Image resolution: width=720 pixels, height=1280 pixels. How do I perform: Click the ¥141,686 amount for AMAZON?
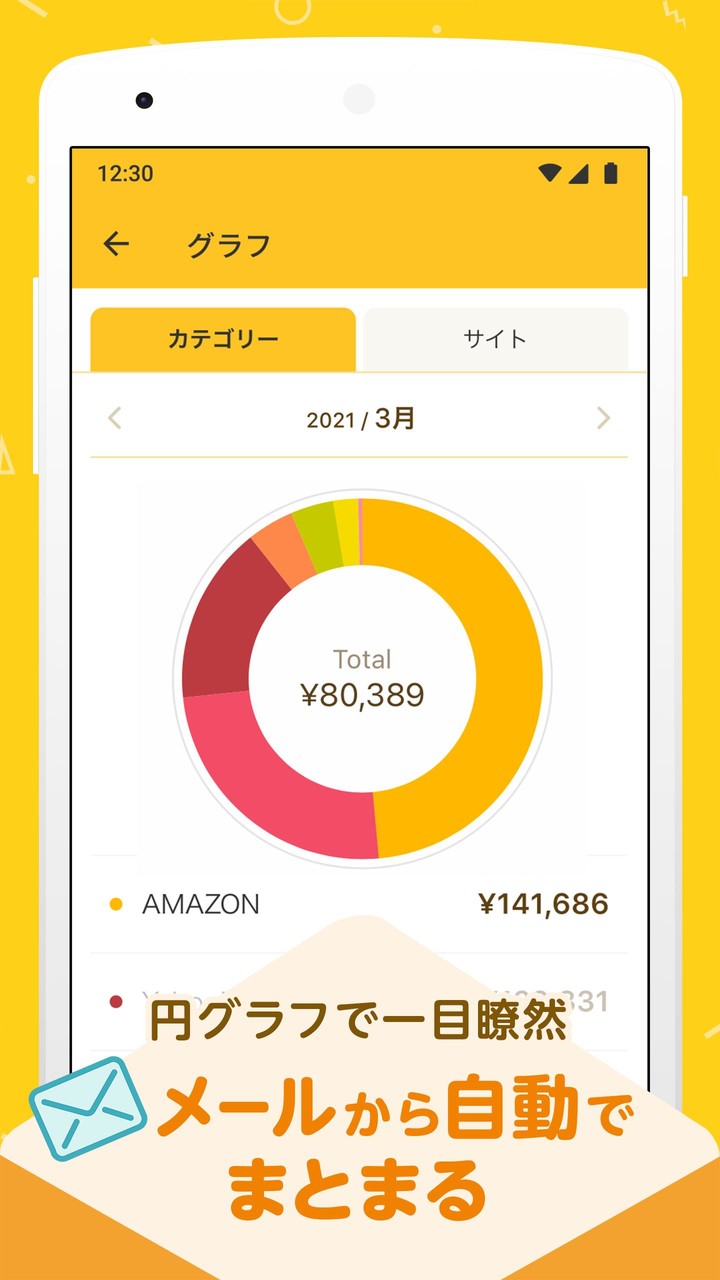click(x=543, y=903)
